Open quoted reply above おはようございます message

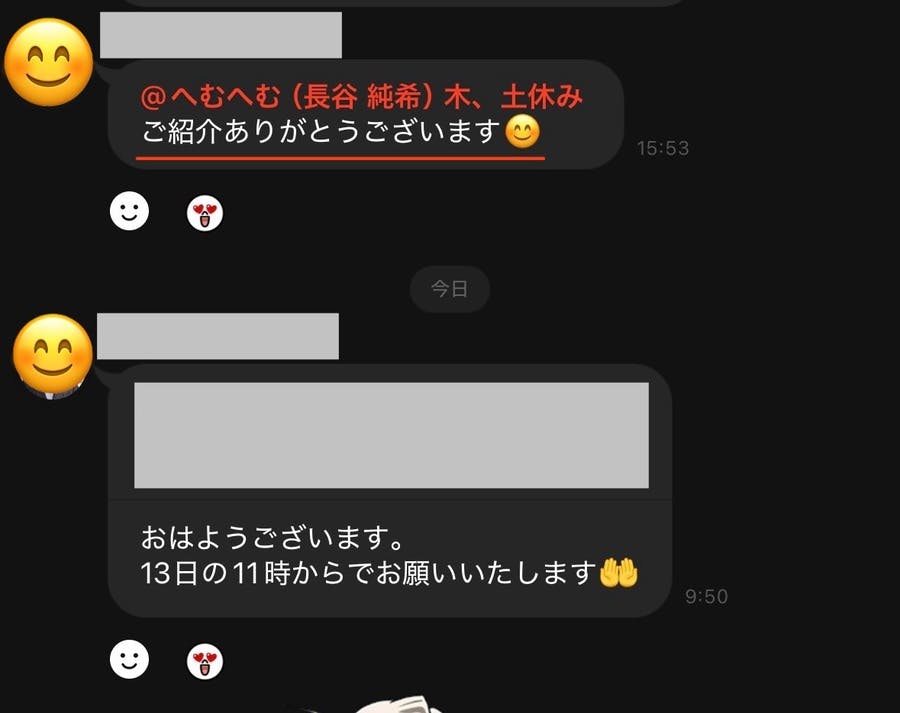pos(391,435)
